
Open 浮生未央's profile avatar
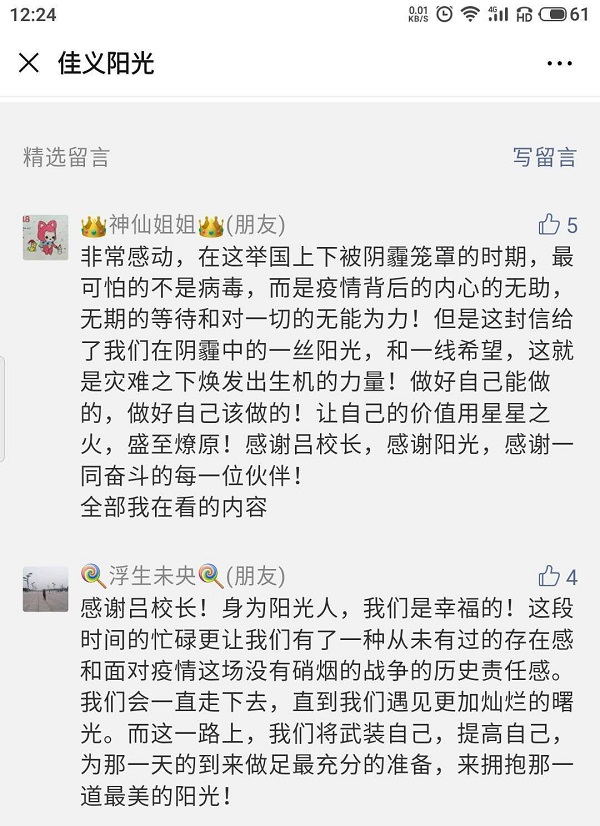click(45, 588)
